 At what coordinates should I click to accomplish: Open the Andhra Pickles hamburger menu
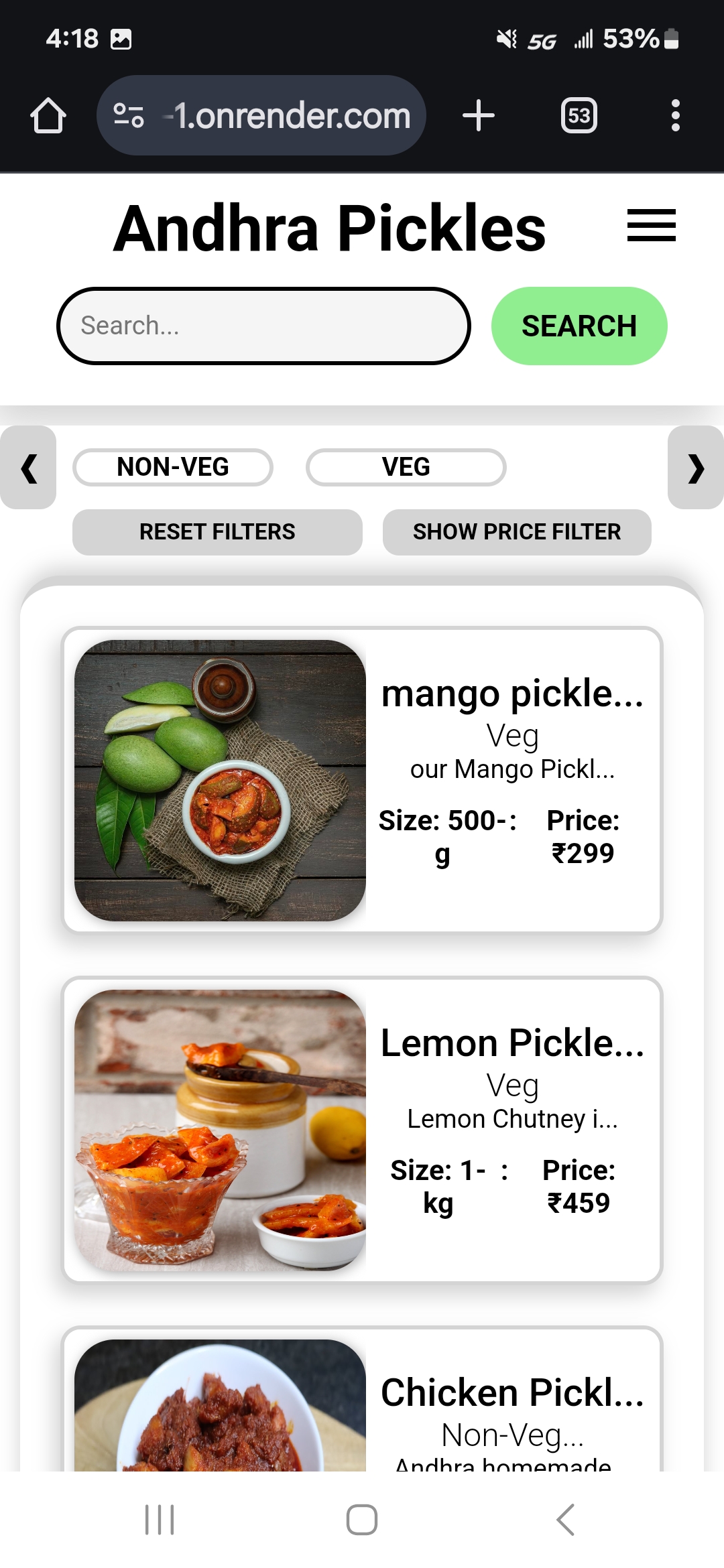[651, 225]
